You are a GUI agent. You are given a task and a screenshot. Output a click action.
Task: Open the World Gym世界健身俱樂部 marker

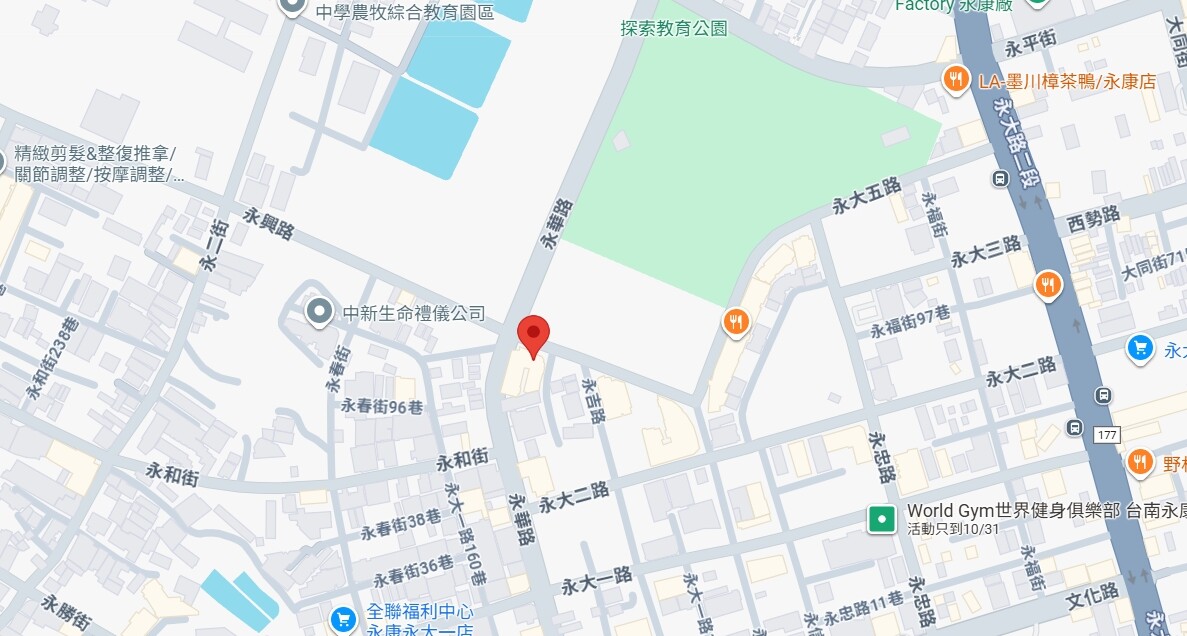(x=881, y=519)
